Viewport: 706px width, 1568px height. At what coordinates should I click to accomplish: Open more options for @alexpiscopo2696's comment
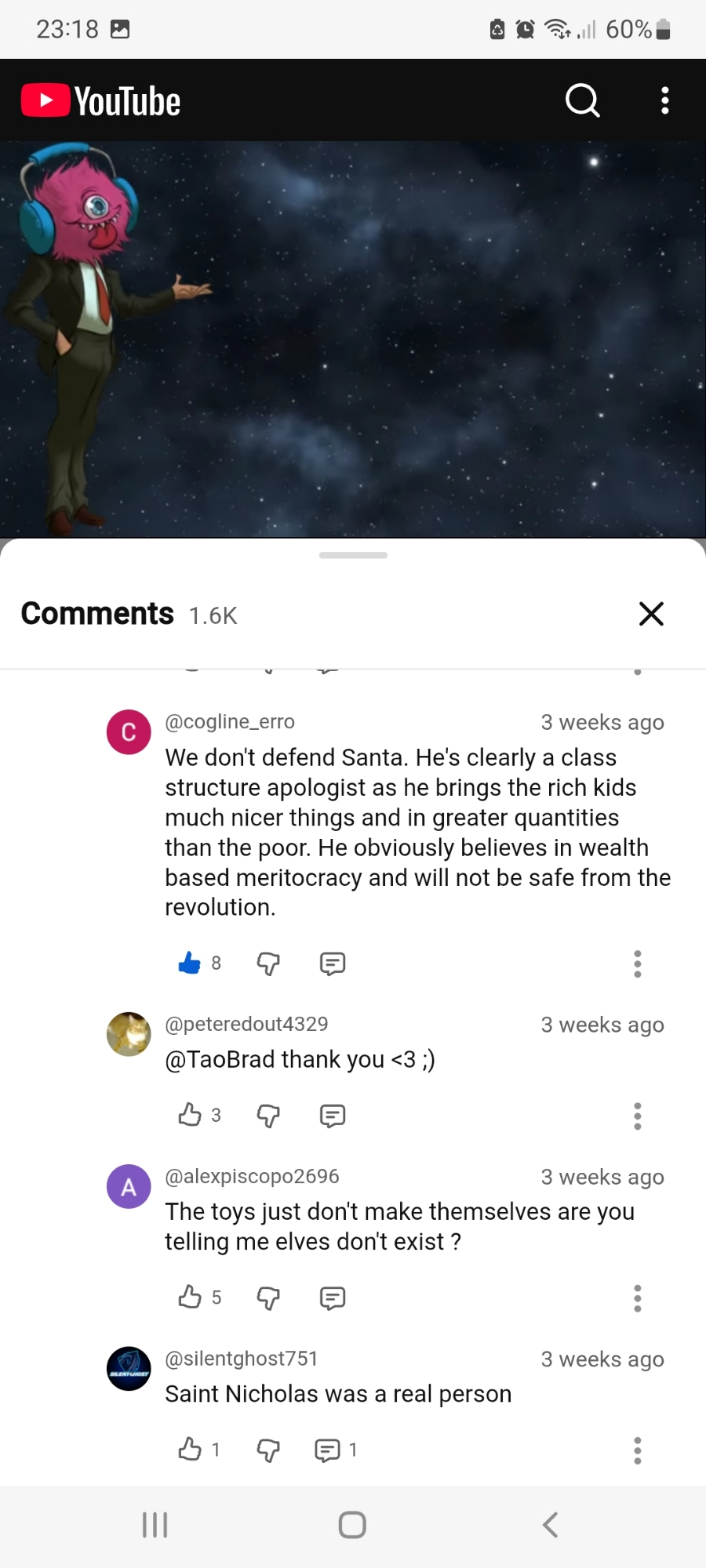[637, 1298]
